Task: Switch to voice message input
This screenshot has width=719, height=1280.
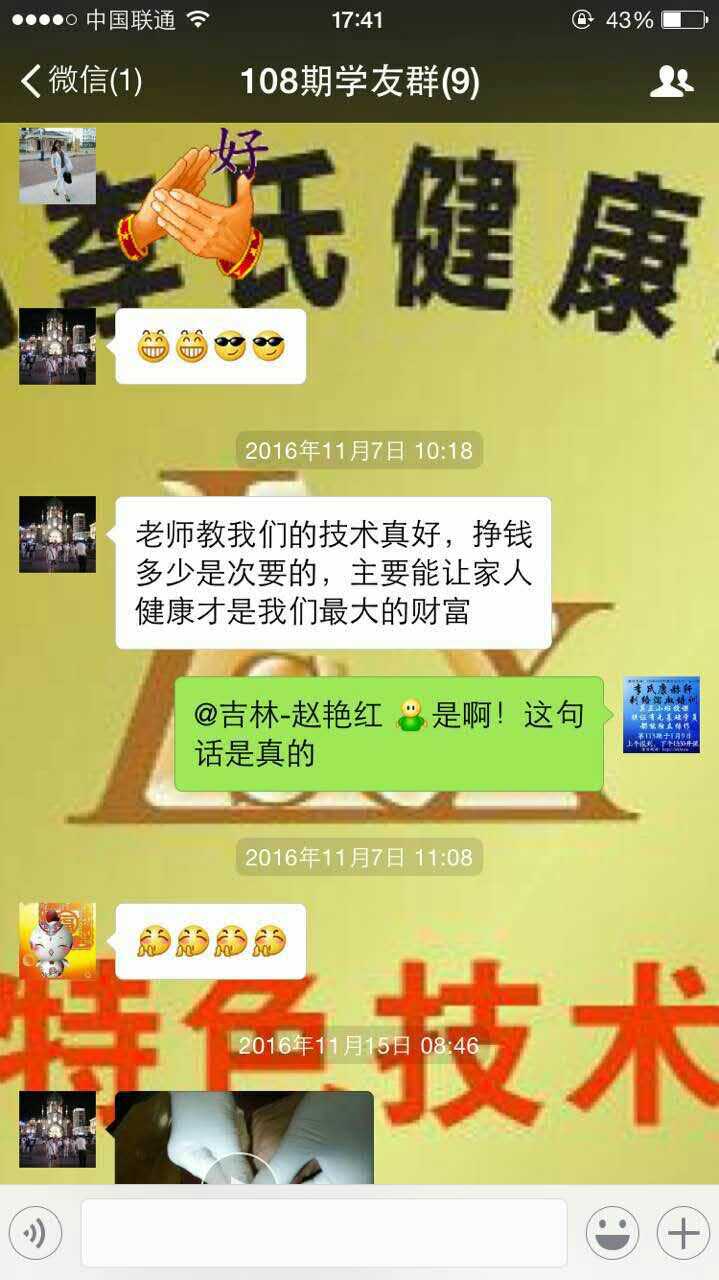Action: (36, 1233)
